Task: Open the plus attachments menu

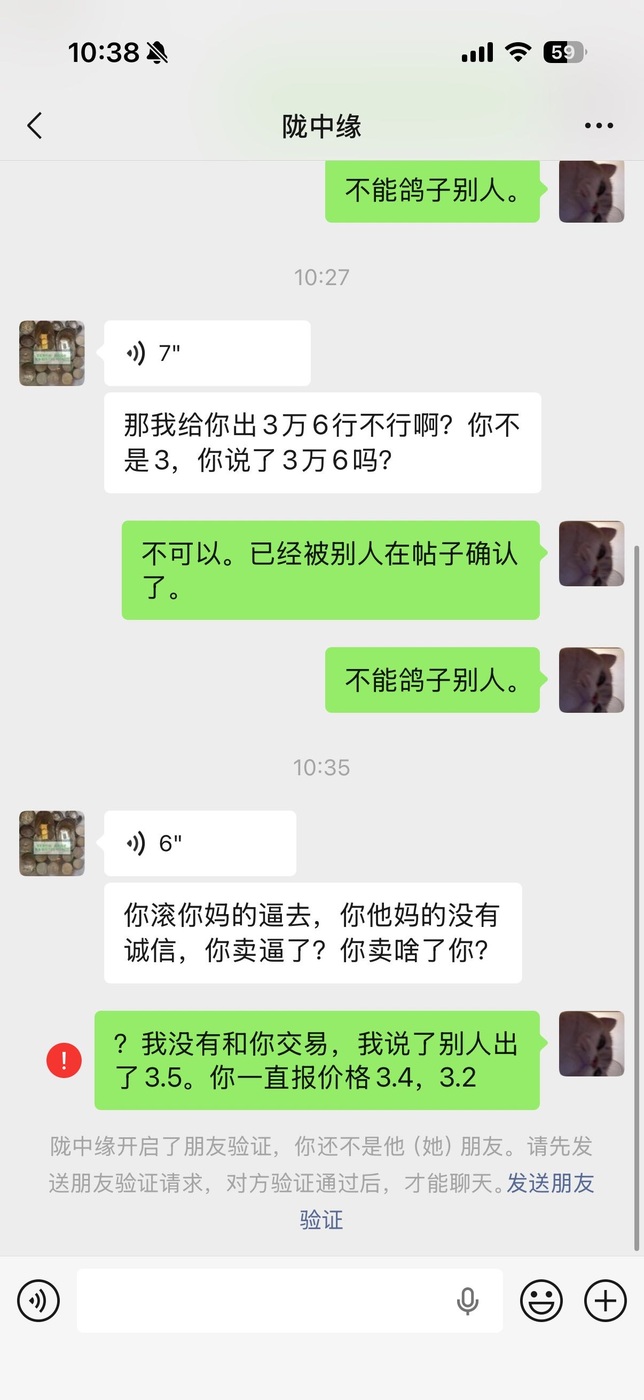Action: [x=605, y=1301]
